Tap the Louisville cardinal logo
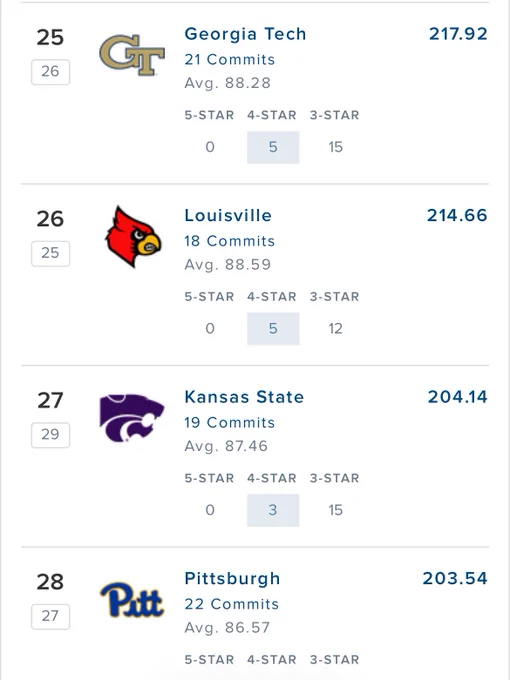Screen dimensions: 510x680 coord(133,237)
